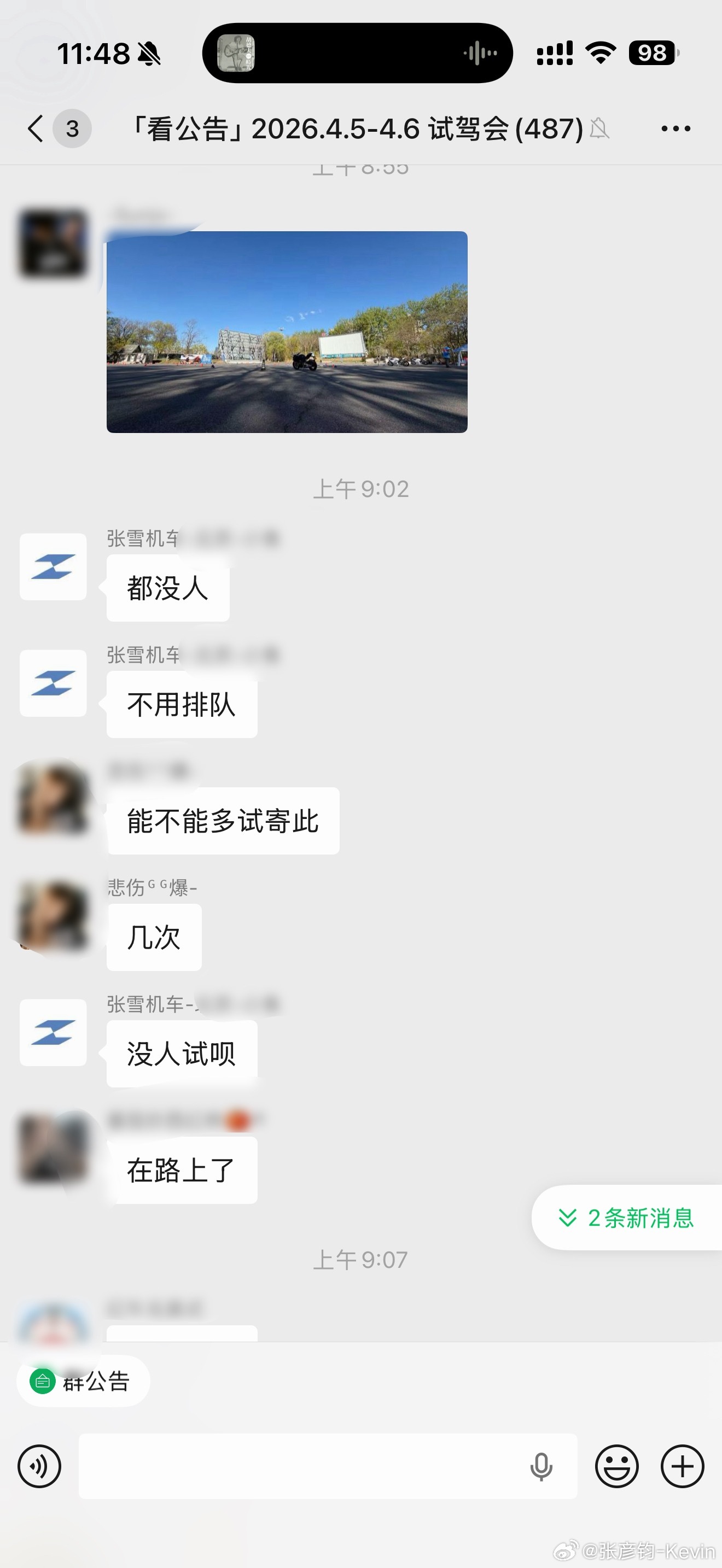This screenshot has height=1568, width=722.
Task: Open the emoji picker
Action: pyautogui.click(x=618, y=1466)
